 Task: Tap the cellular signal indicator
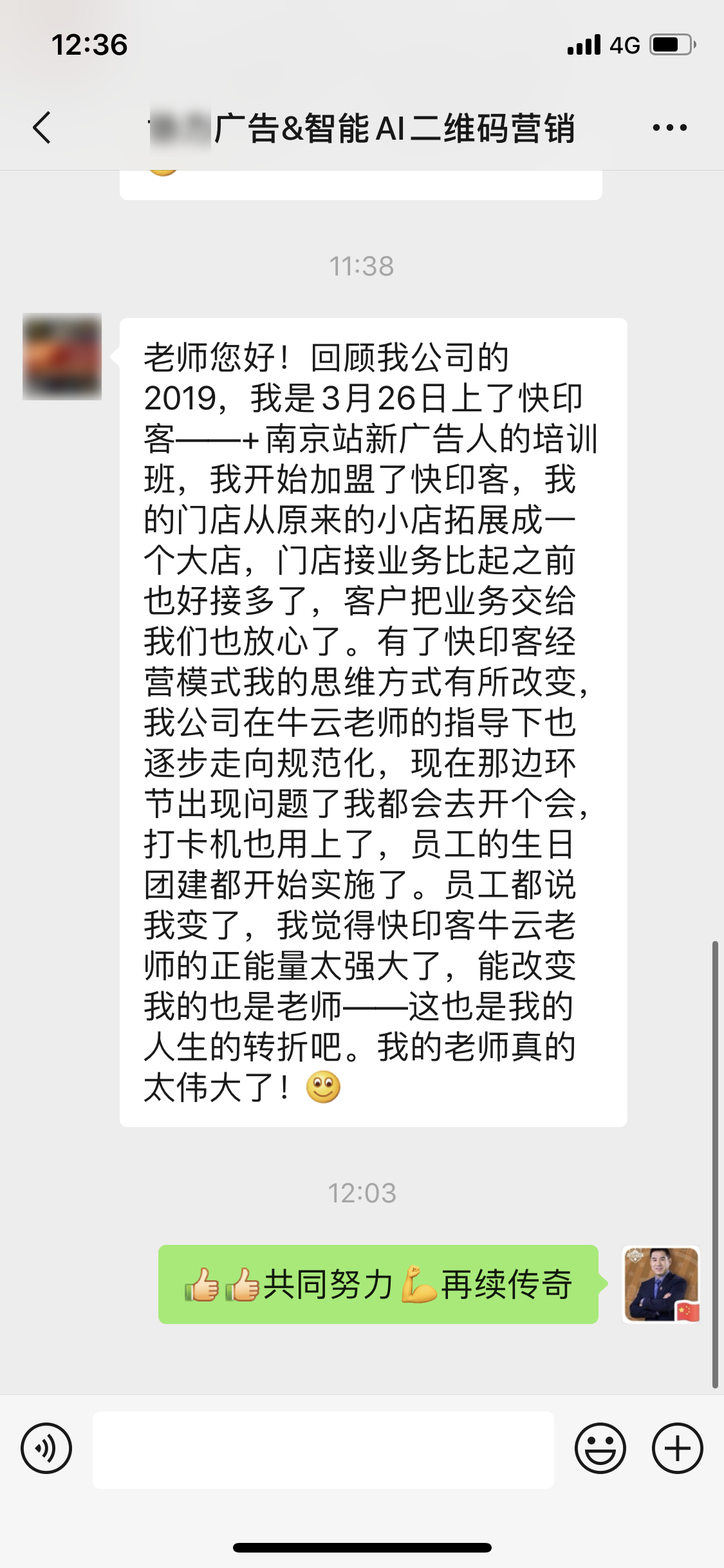coord(584,44)
